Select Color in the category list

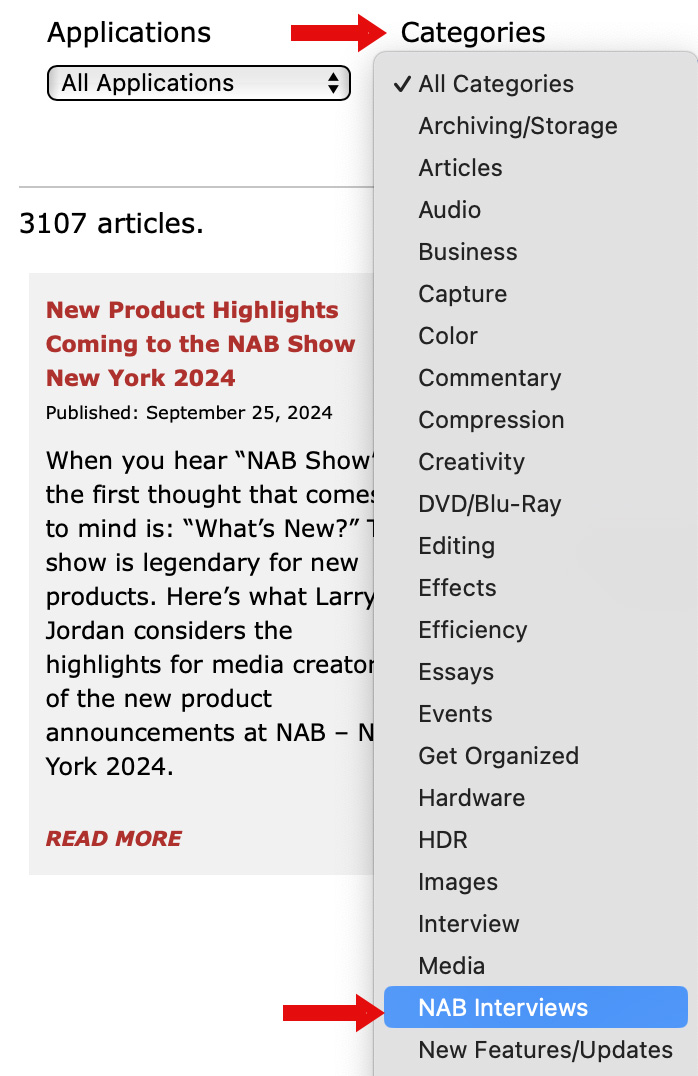[x=448, y=336]
